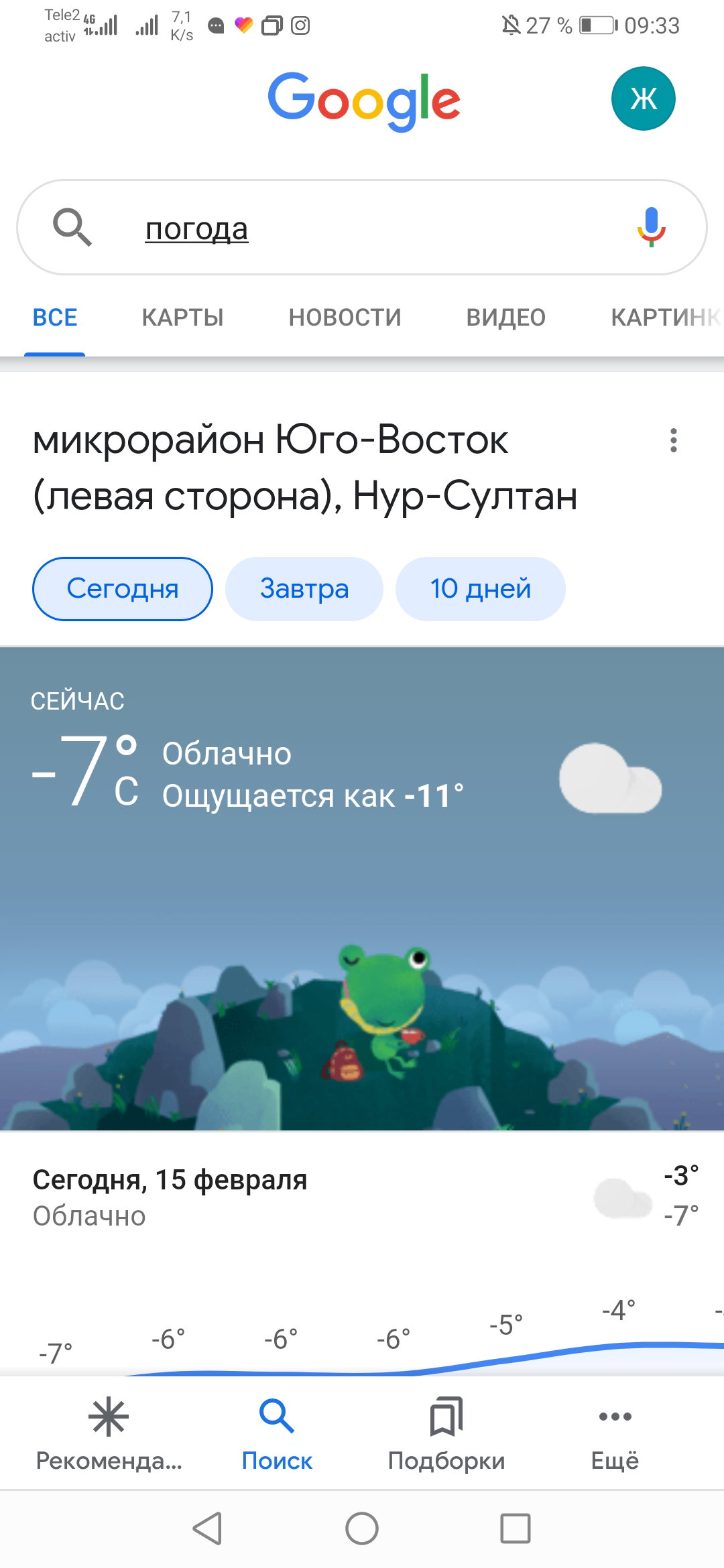Select the Сегодня forecast chip

pos(123,589)
